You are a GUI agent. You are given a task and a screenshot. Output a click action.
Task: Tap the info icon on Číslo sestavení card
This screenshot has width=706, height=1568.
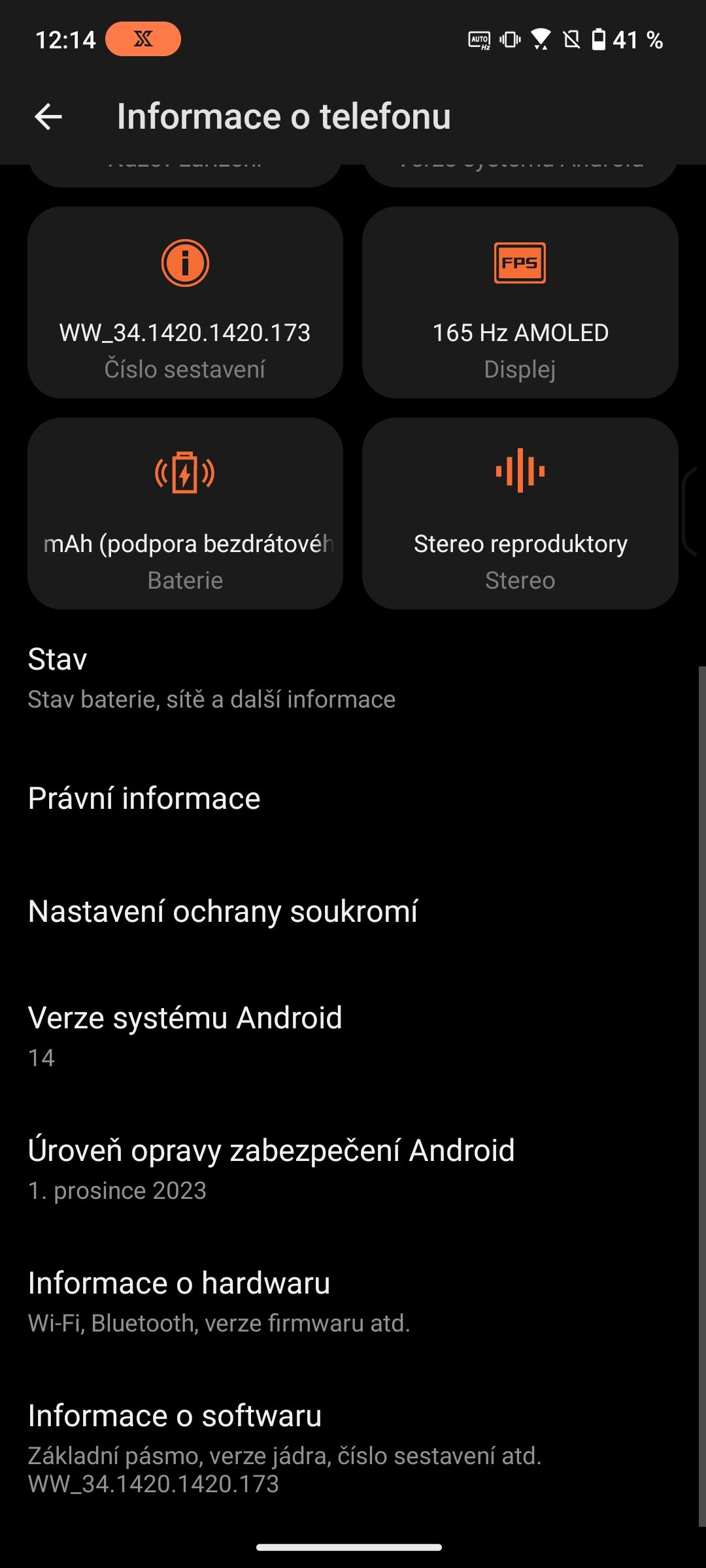185,263
